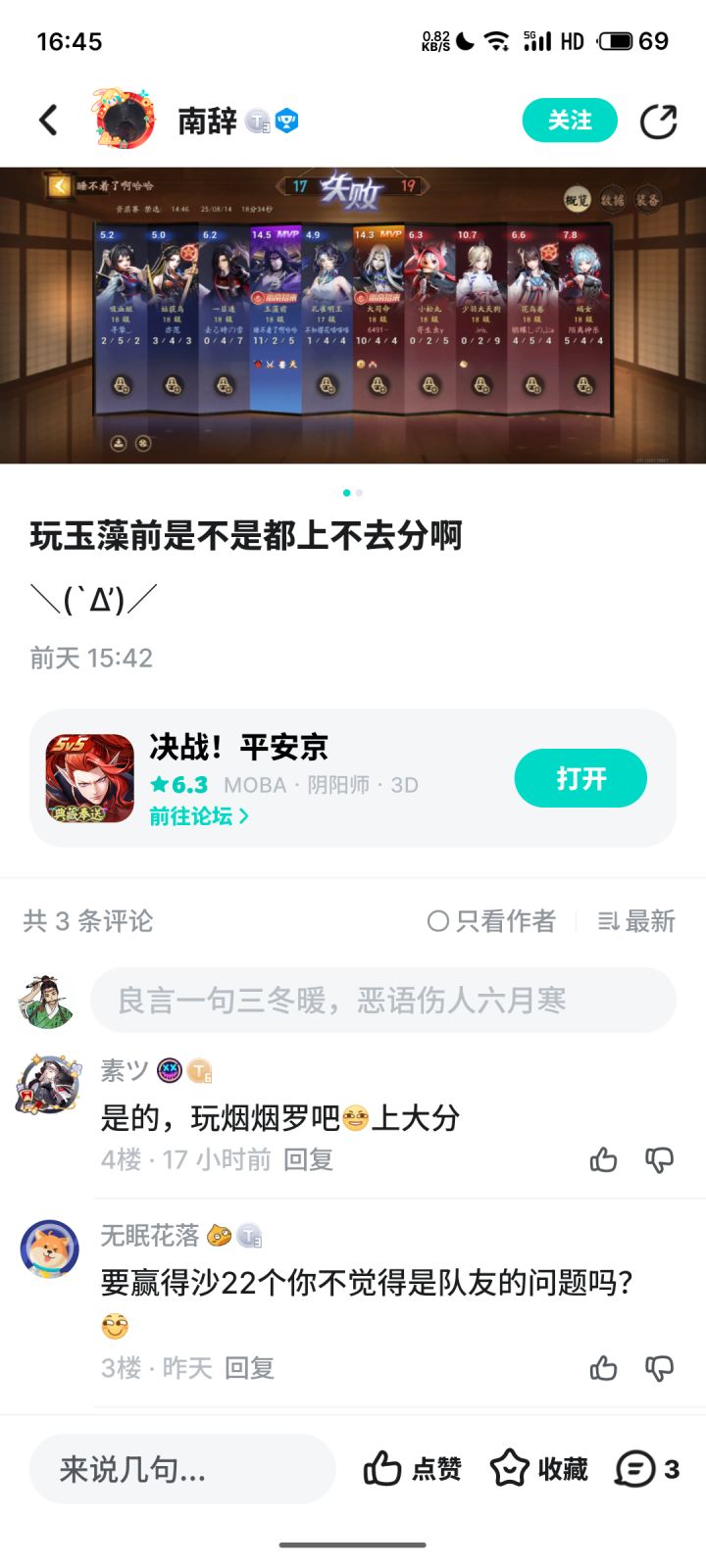Open the game result screenshot

(x=353, y=315)
